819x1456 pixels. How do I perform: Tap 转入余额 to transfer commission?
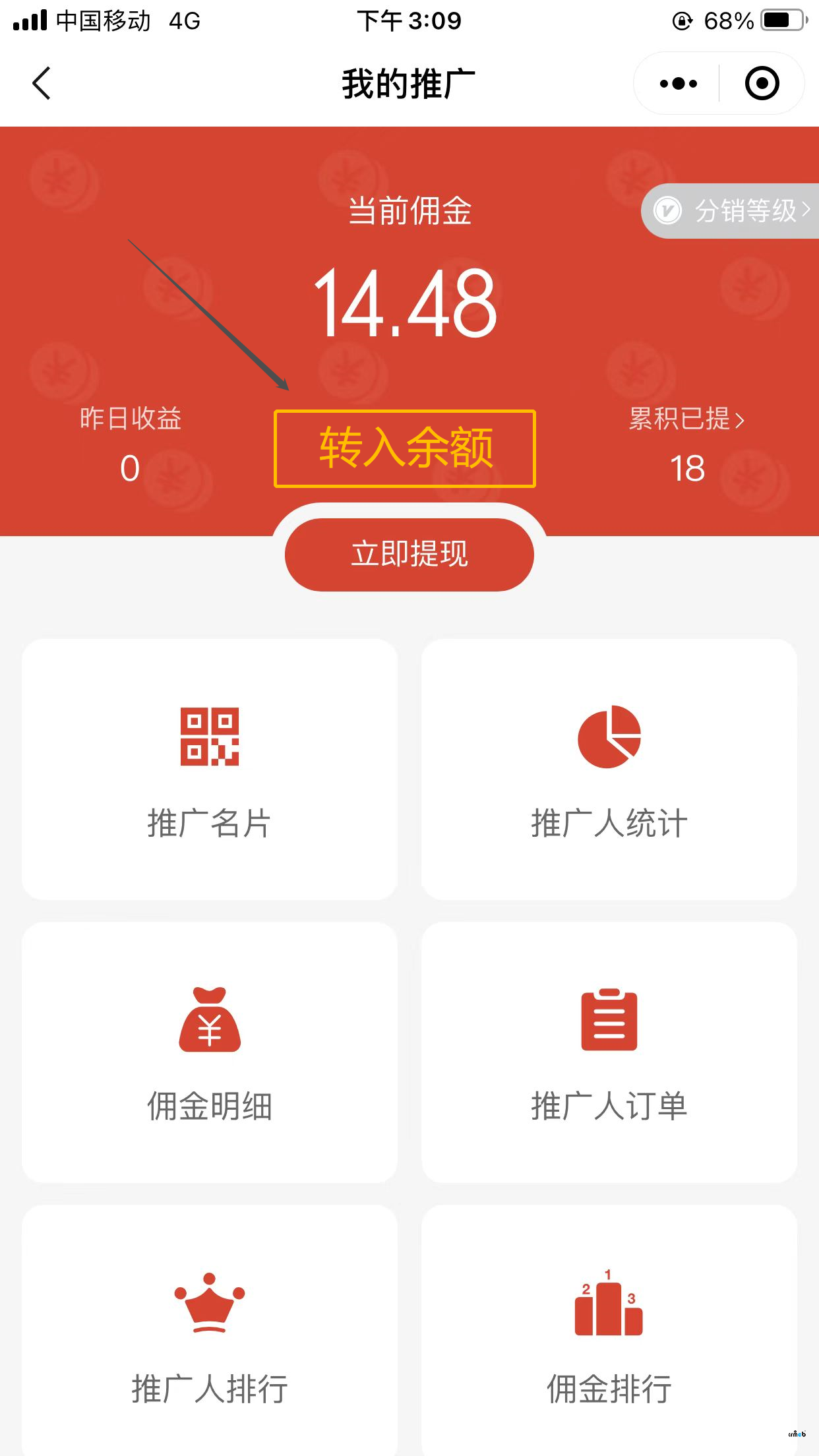(405, 448)
